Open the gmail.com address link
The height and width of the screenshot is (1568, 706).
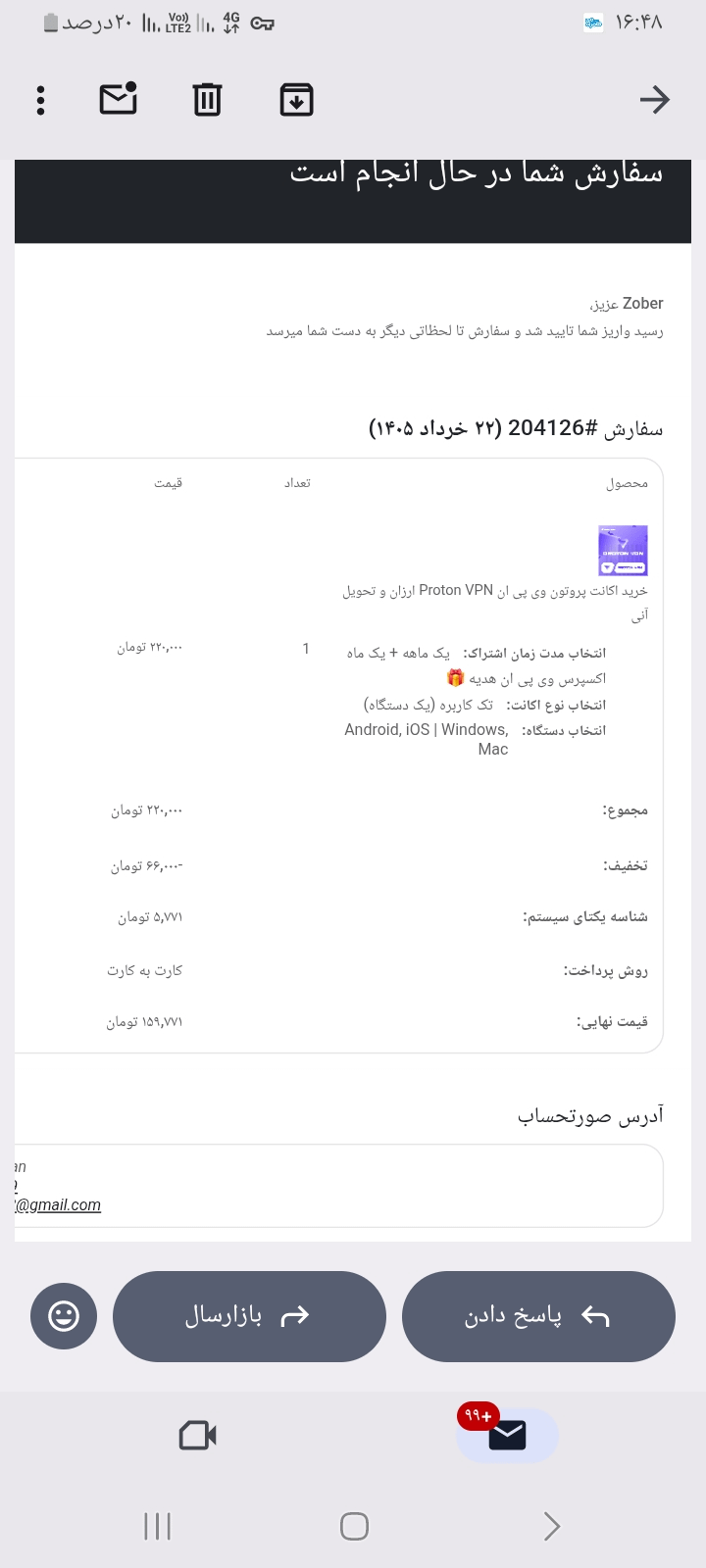point(58,1204)
